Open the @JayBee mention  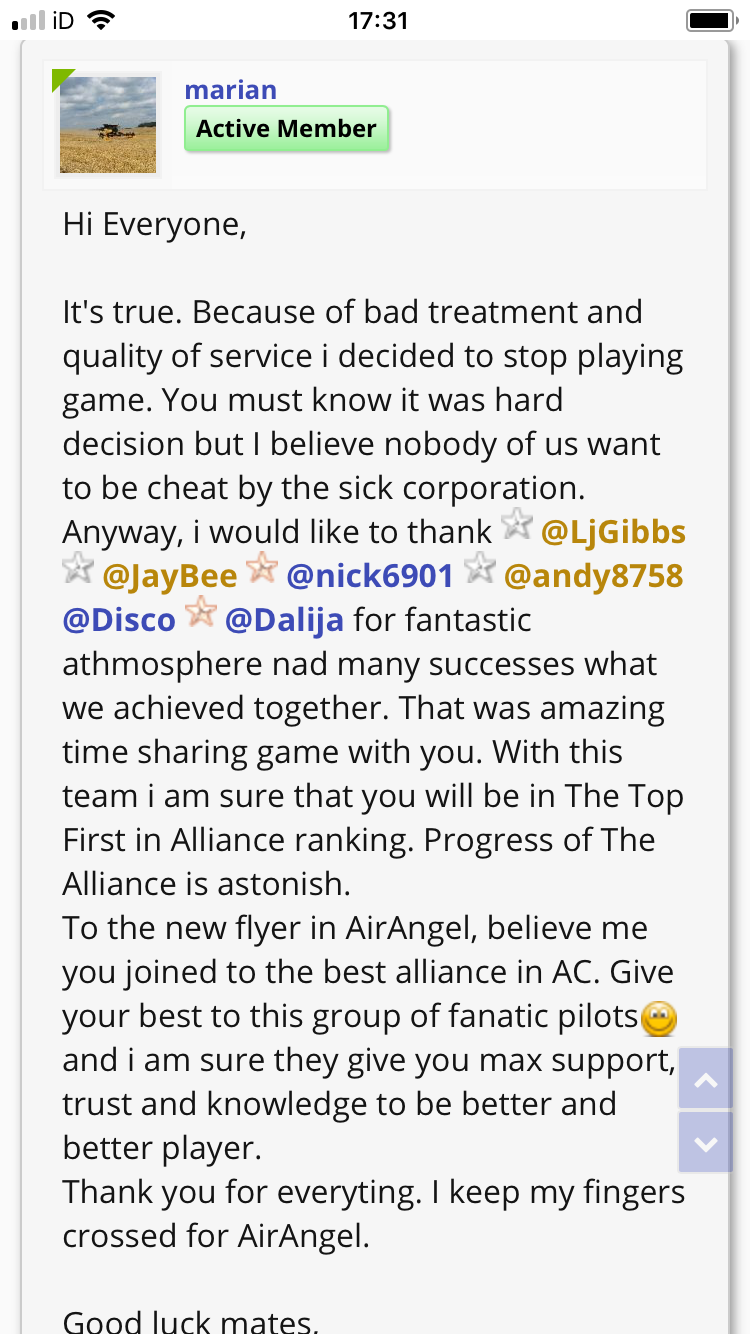pyautogui.click(x=169, y=576)
